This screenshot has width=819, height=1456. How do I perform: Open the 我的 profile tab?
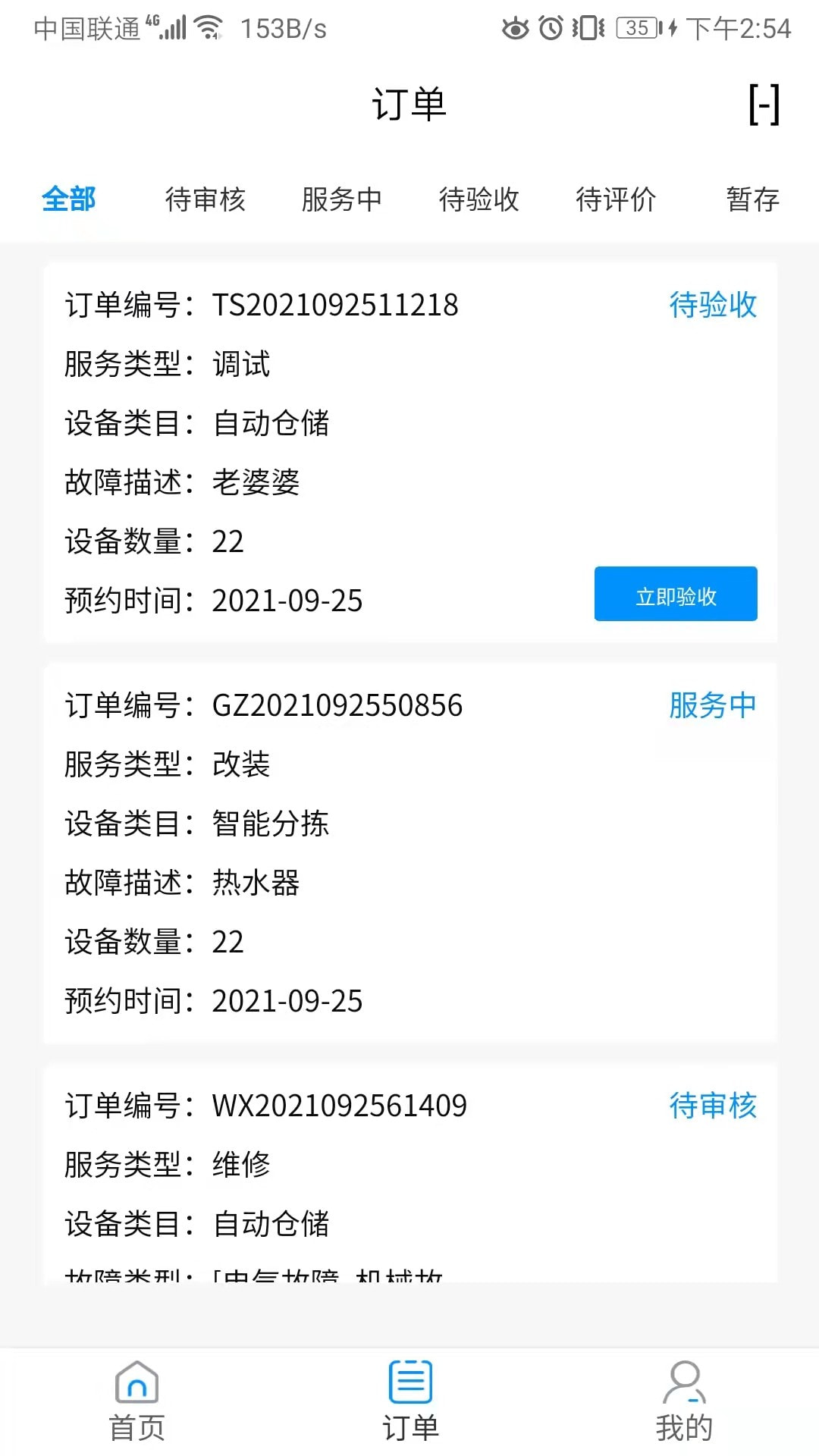pyautogui.click(x=683, y=1401)
